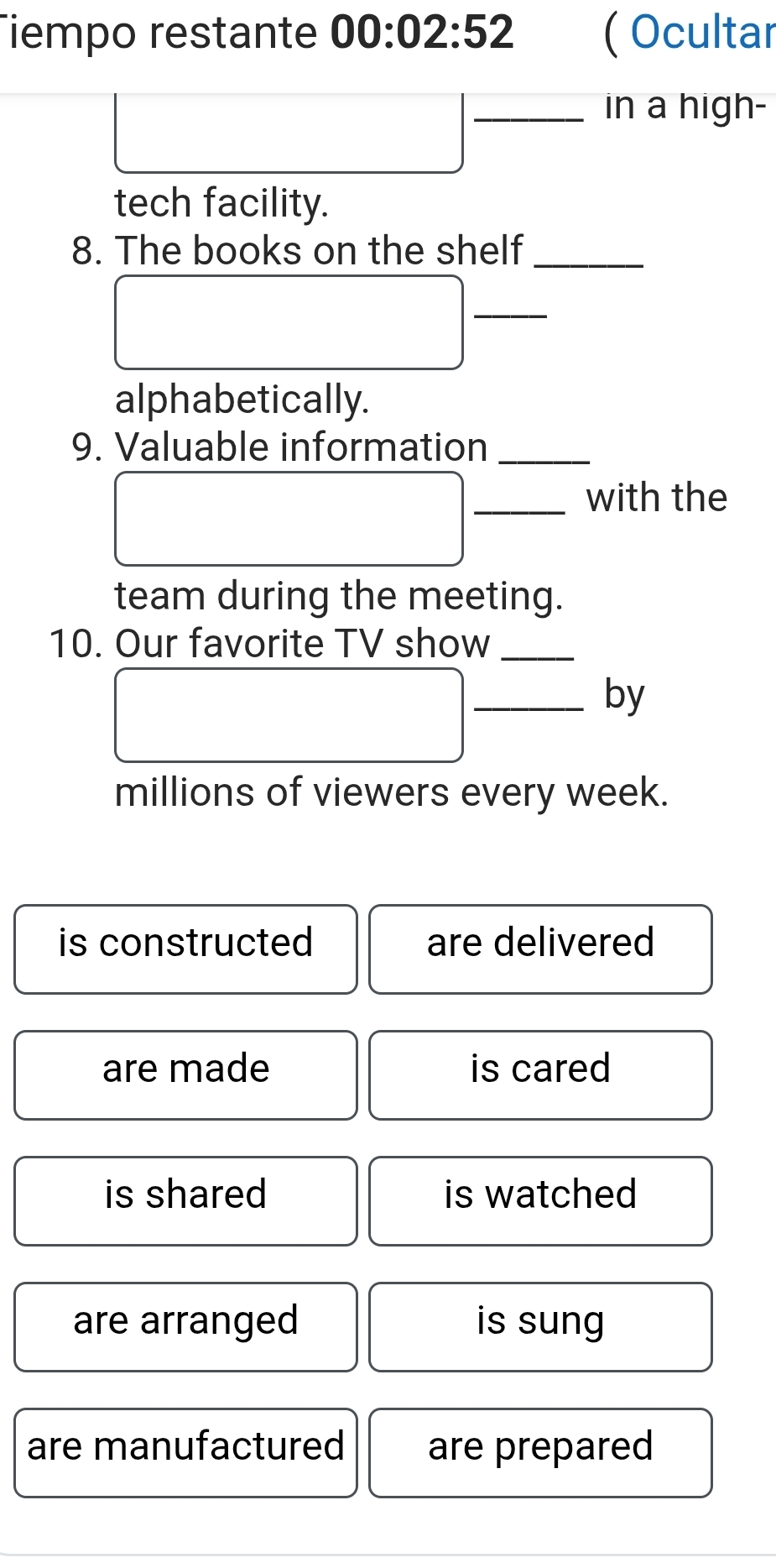Select the blank box before "in a high-tech facility"
Viewport: 776px width, 1568px height.
[x=289, y=134]
